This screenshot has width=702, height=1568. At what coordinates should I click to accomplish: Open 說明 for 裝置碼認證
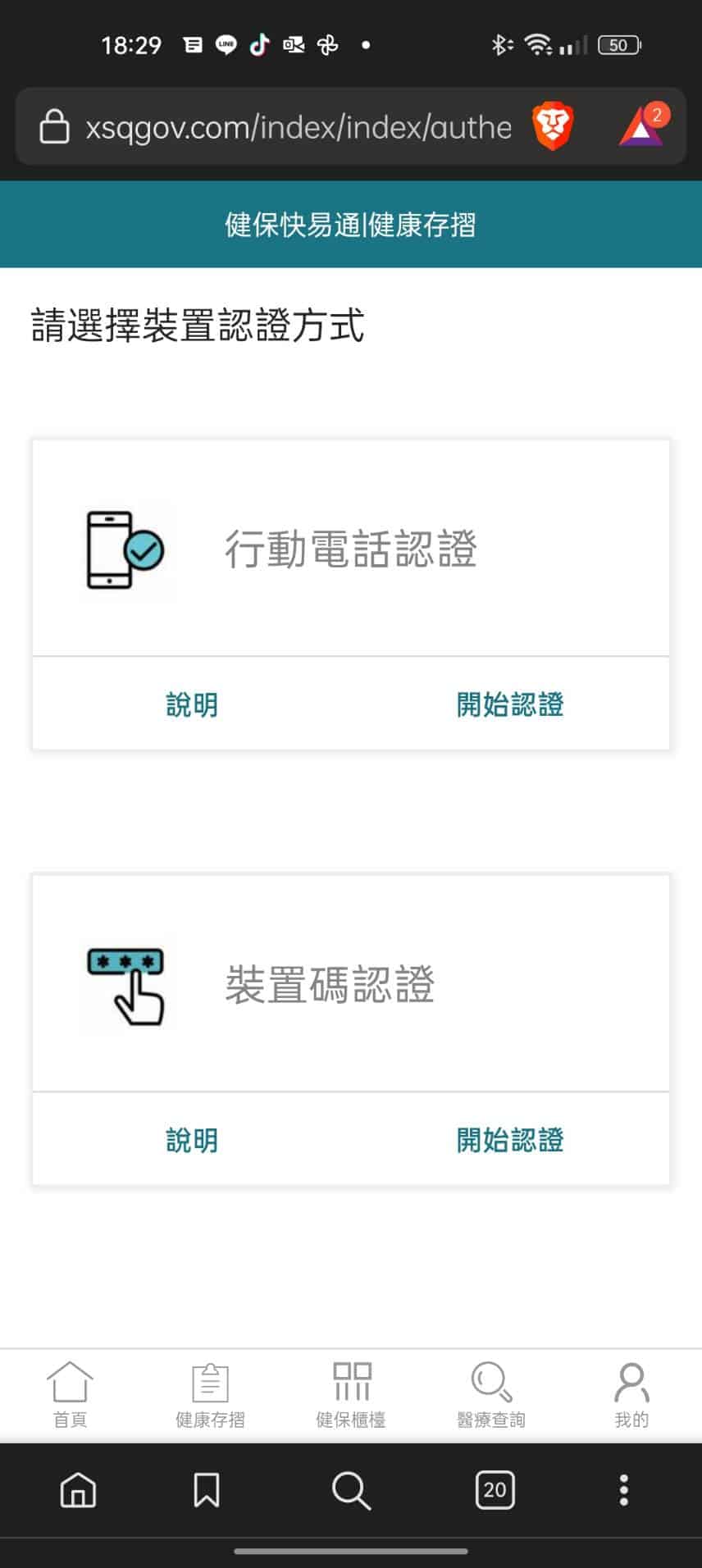[x=192, y=1140]
